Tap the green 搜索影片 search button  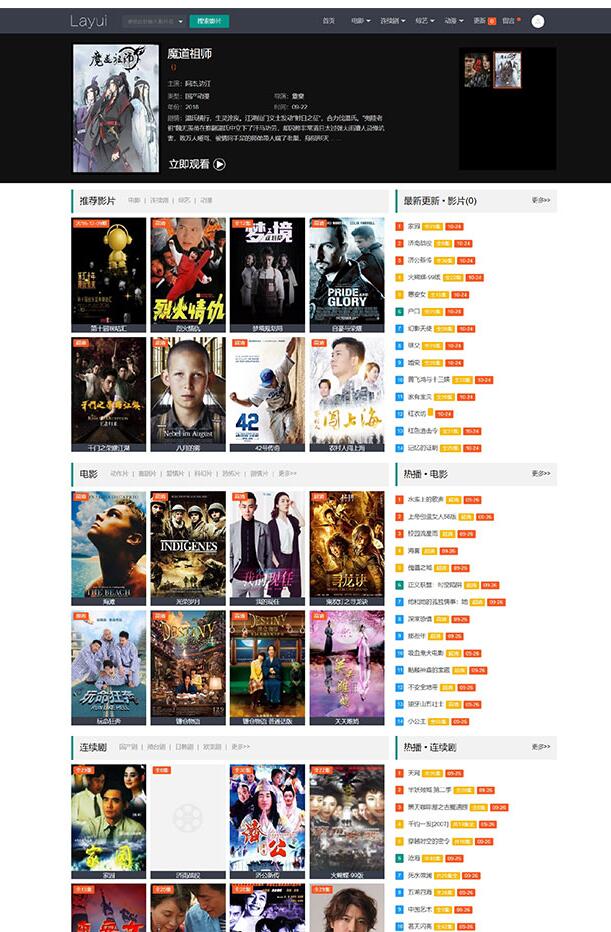tap(209, 20)
